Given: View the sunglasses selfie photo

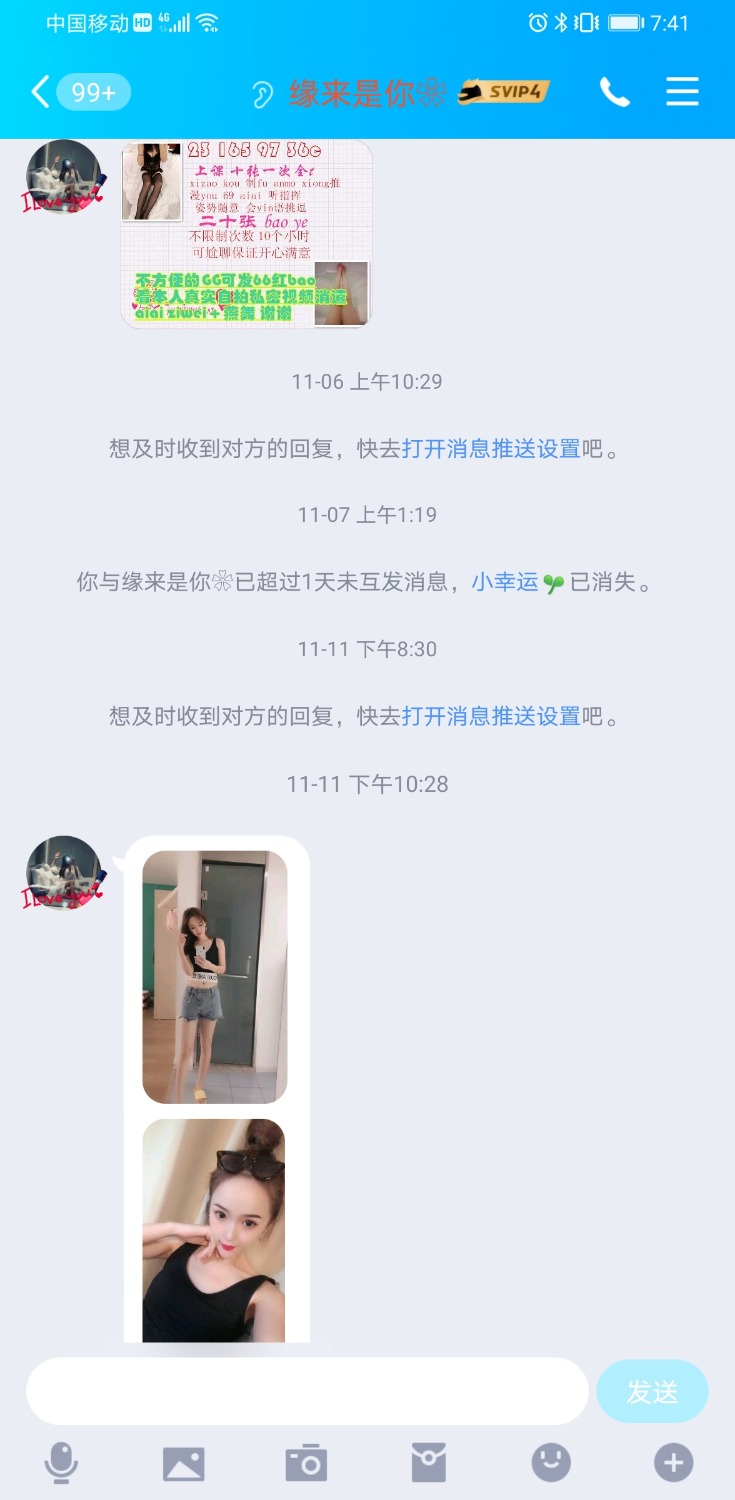Looking at the screenshot, I should click(212, 1230).
